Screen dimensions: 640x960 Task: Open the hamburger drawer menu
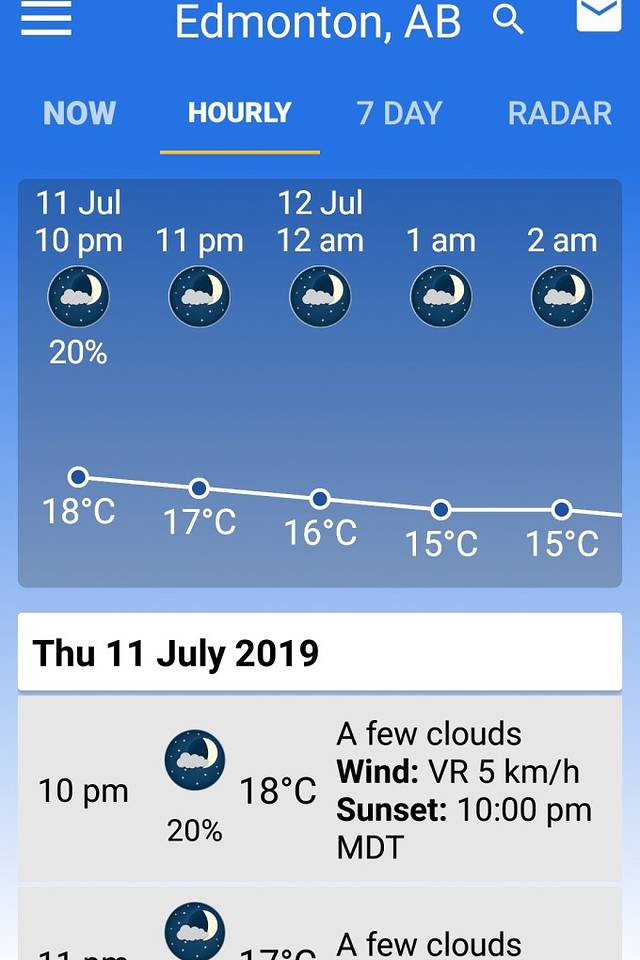point(46,19)
